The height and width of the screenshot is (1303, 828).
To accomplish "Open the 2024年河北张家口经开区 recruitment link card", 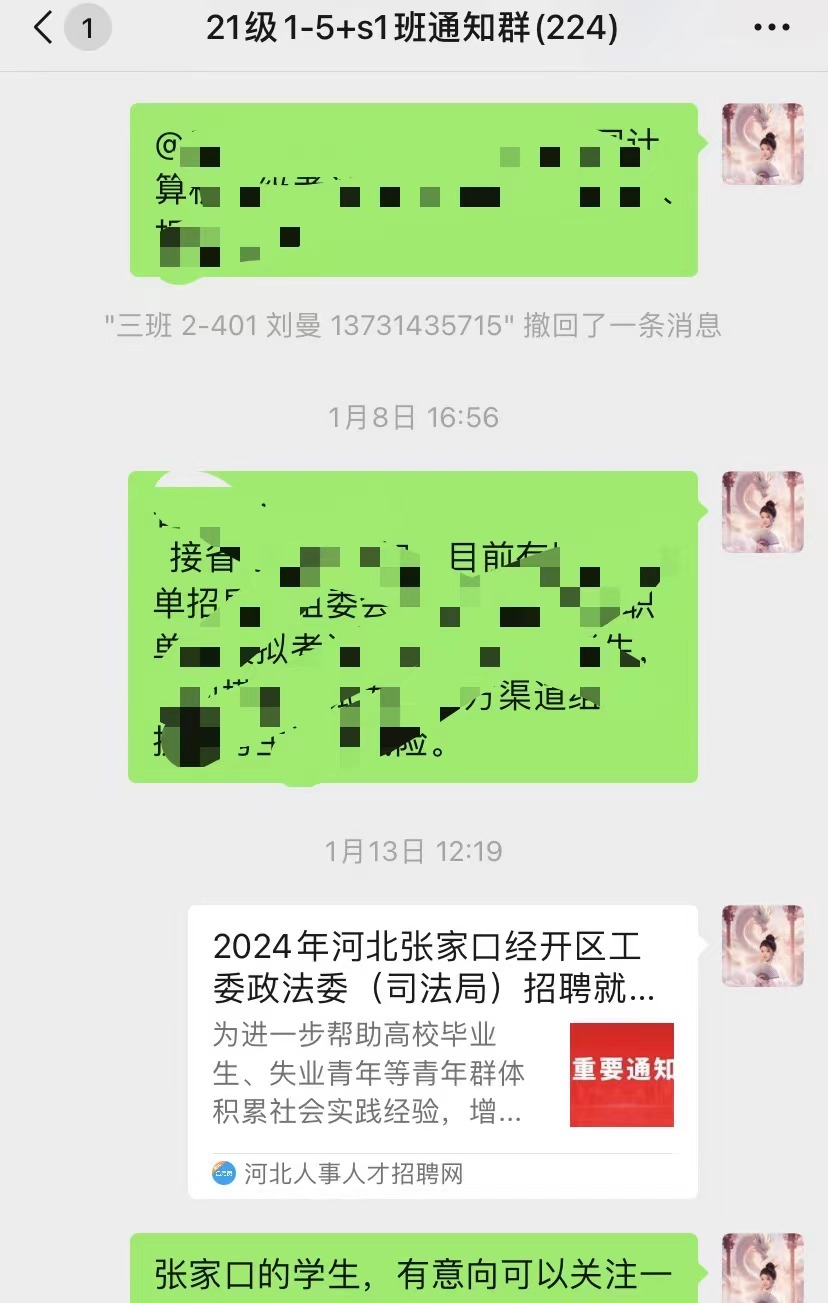I will tap(442, 1050).
